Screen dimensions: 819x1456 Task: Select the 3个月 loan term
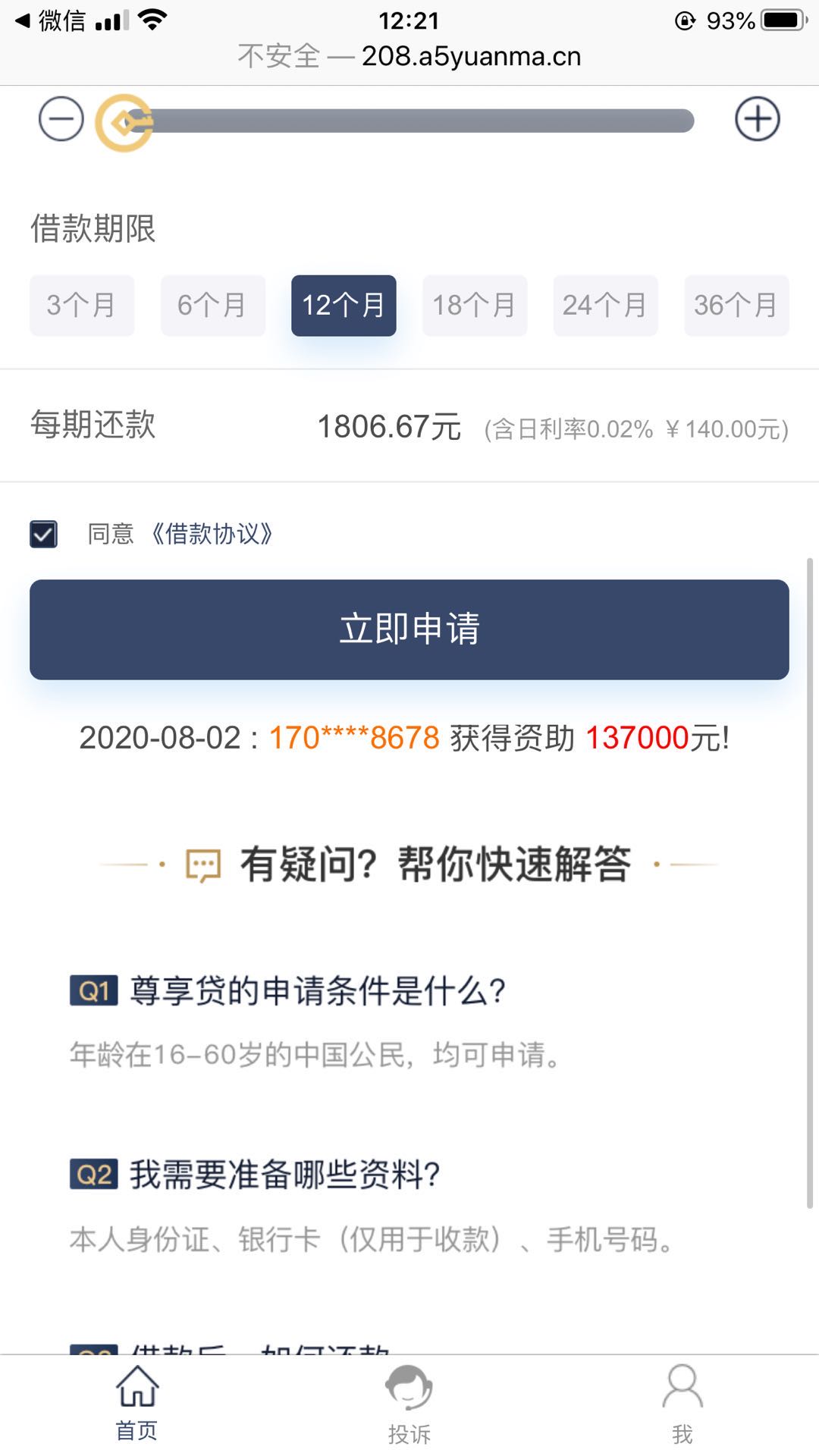click(82, 305)
